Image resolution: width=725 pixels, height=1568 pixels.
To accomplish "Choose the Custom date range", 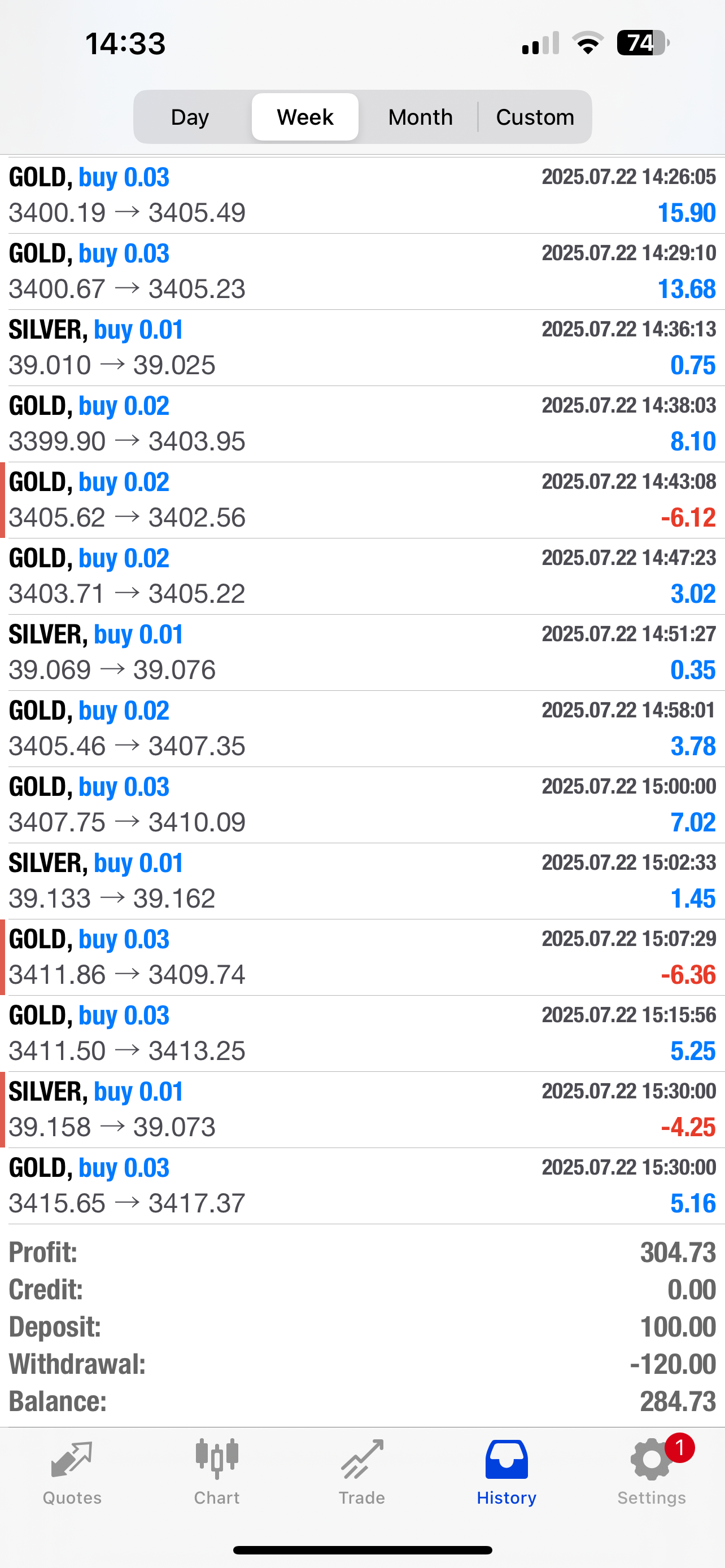I will [x=535, y=117].
